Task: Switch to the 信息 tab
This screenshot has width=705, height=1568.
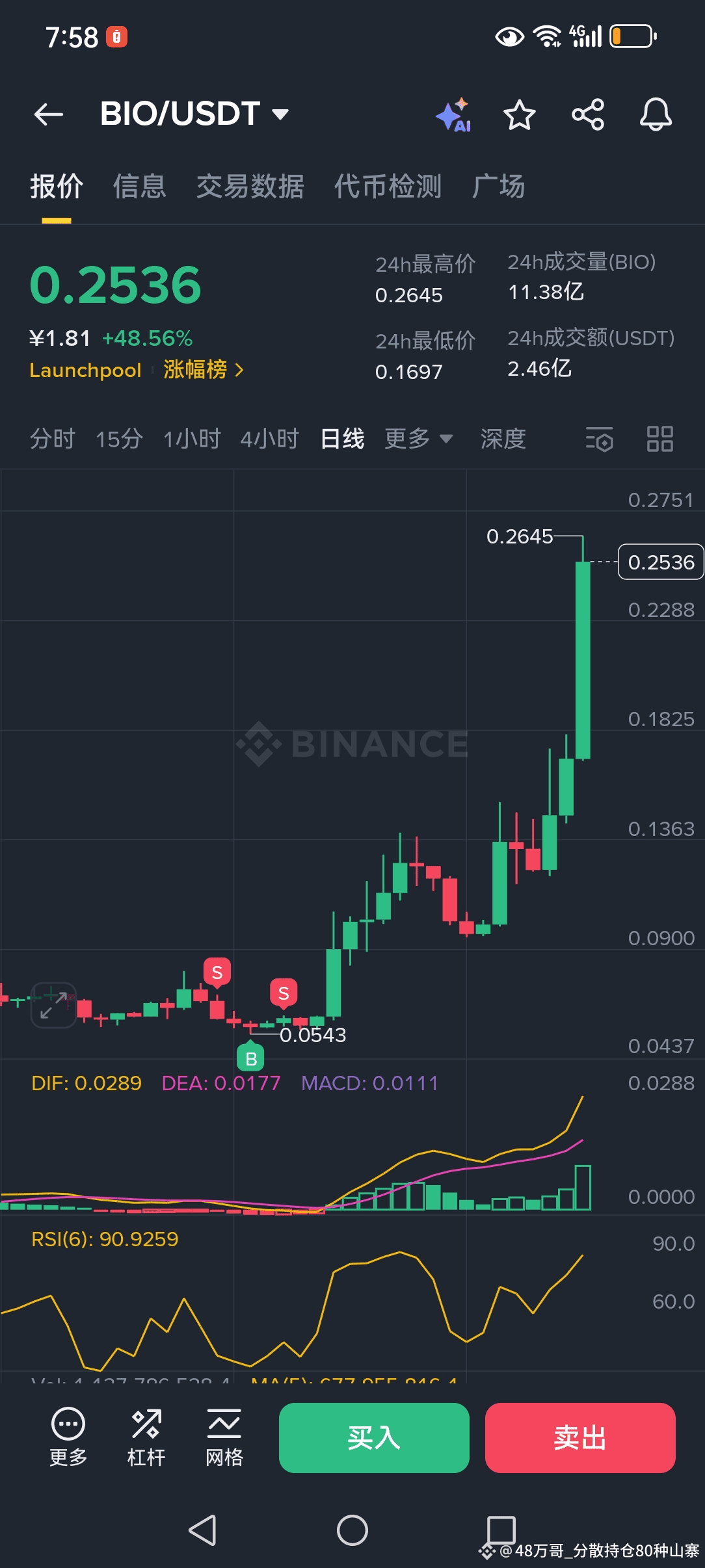Action: pos(139,187)
